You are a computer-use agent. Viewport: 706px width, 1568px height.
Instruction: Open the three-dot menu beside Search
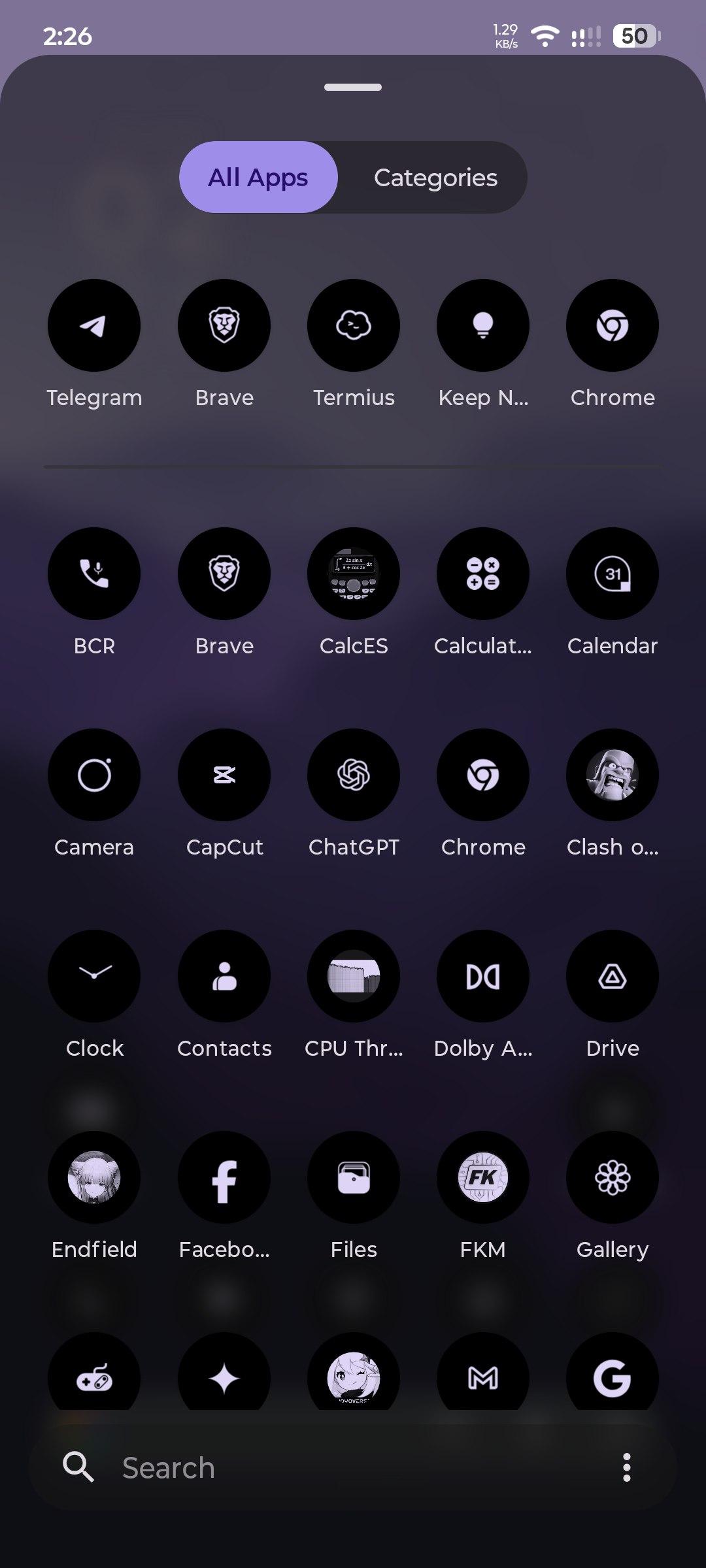point(627,1468)
